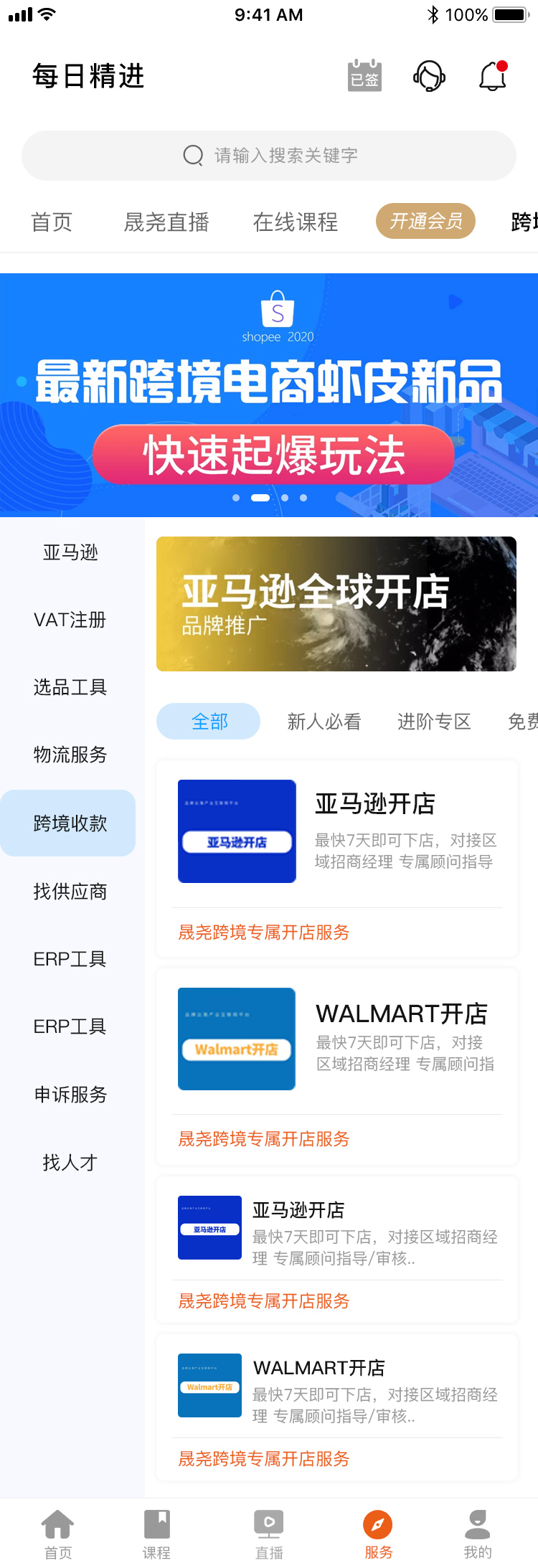Viewport: 538px width, 1568px height.
Task: Filter by the 进阶专区 chip
Action: (x=434, y=722)
